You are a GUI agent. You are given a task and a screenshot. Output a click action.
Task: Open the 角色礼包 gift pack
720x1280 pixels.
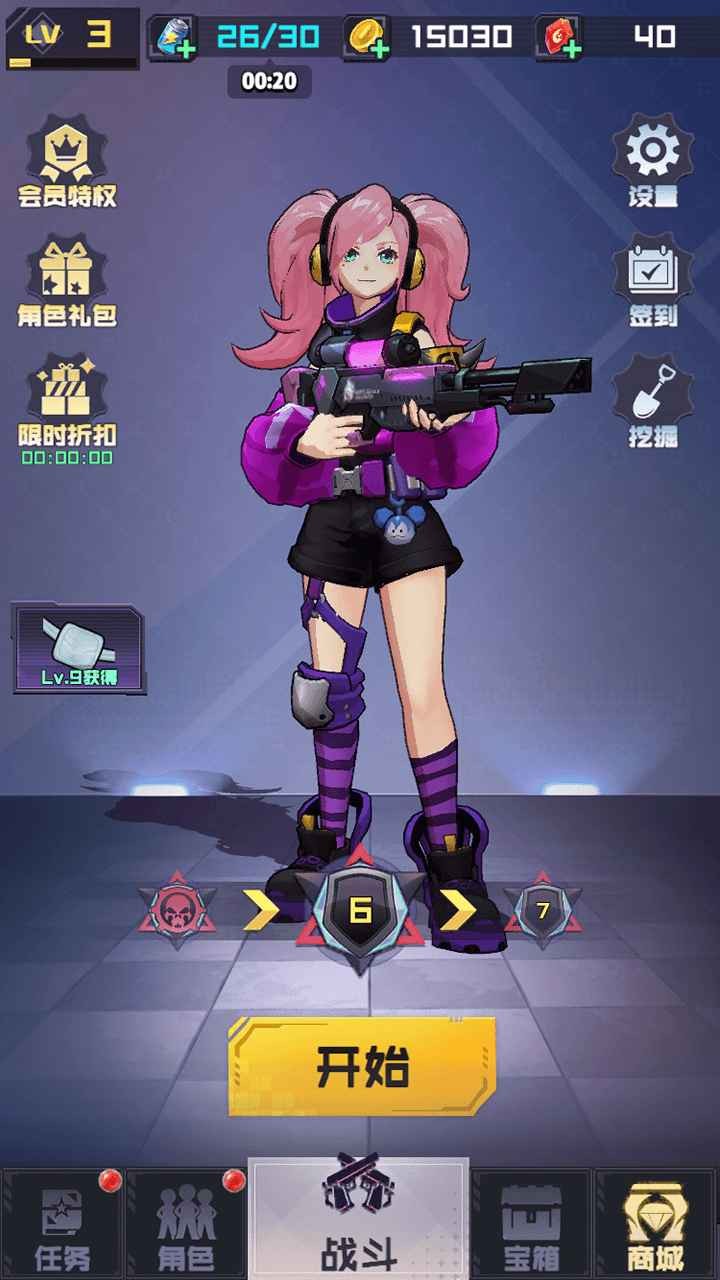66,281
